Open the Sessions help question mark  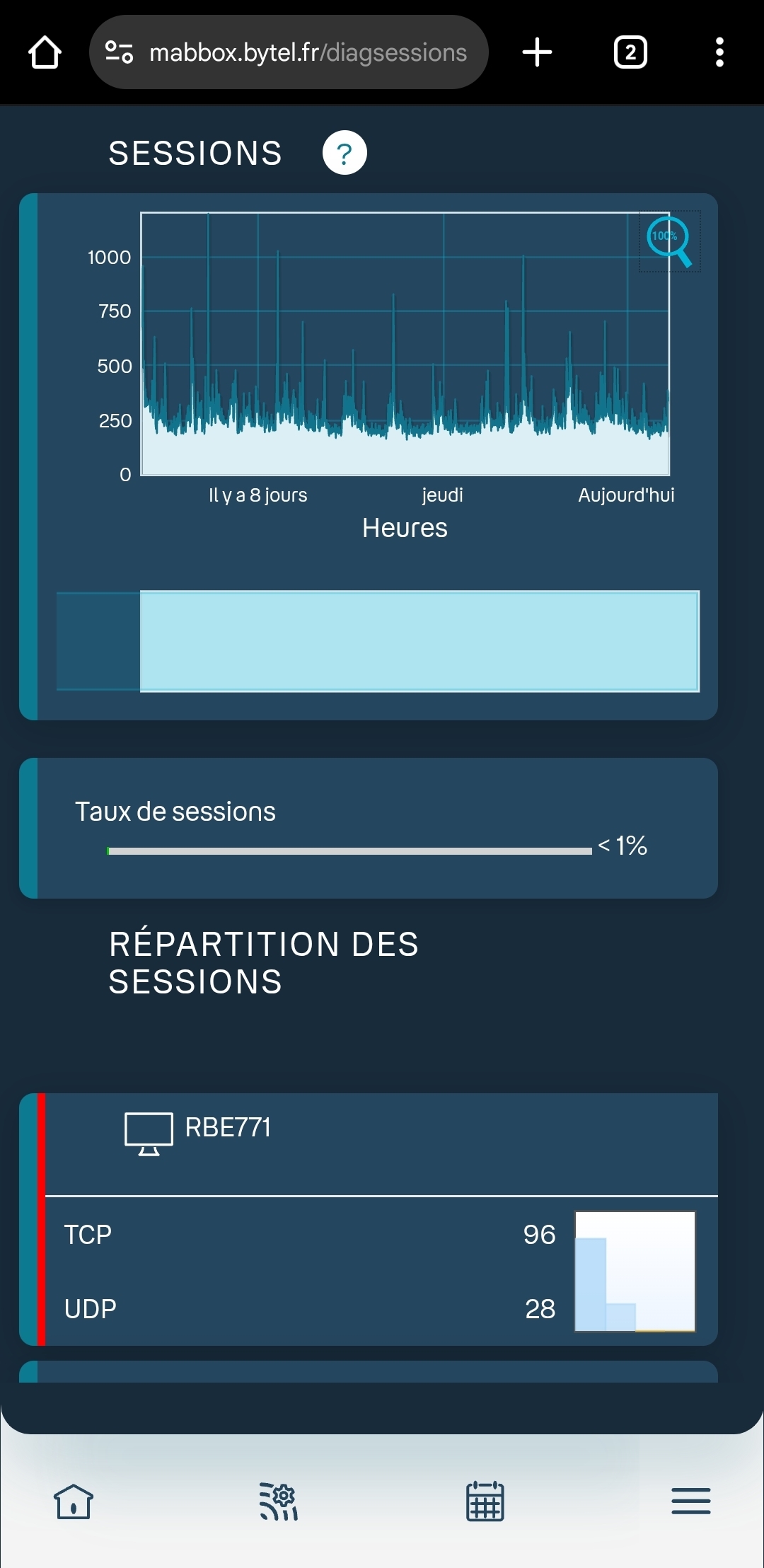(x=345, y=153)
